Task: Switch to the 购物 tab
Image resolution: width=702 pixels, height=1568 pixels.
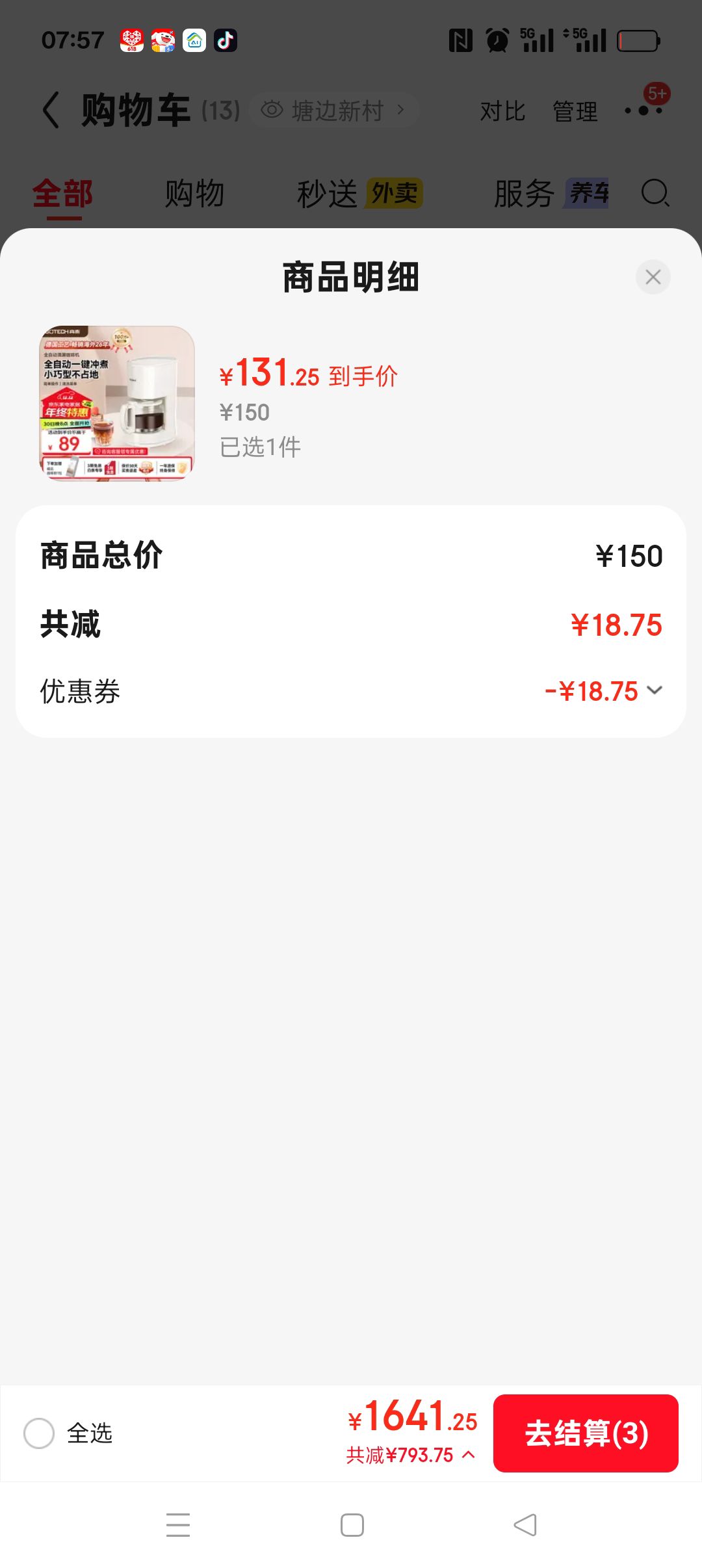Action: [x=194, y=194]
